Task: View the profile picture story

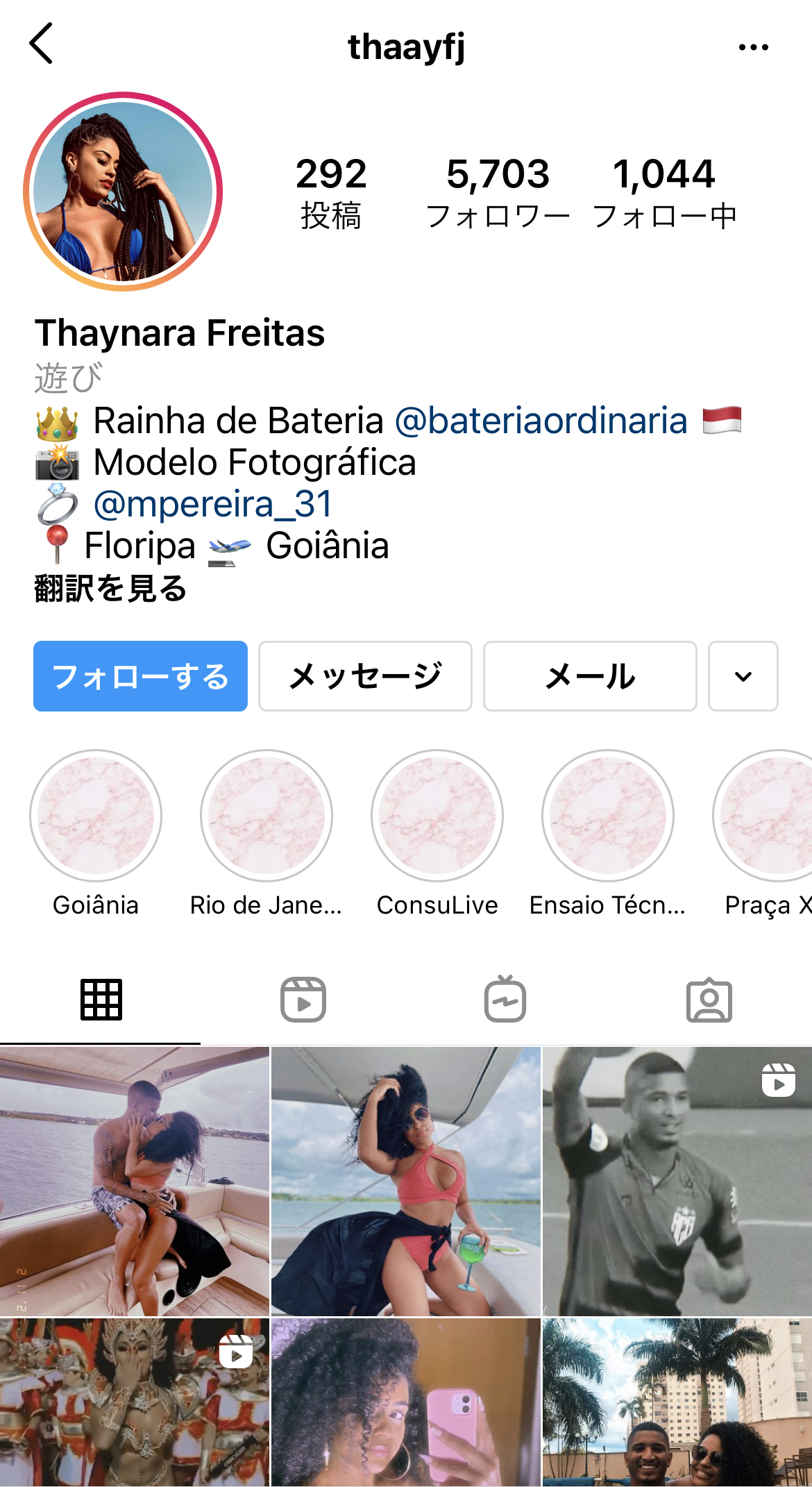Action: point(123,192)
